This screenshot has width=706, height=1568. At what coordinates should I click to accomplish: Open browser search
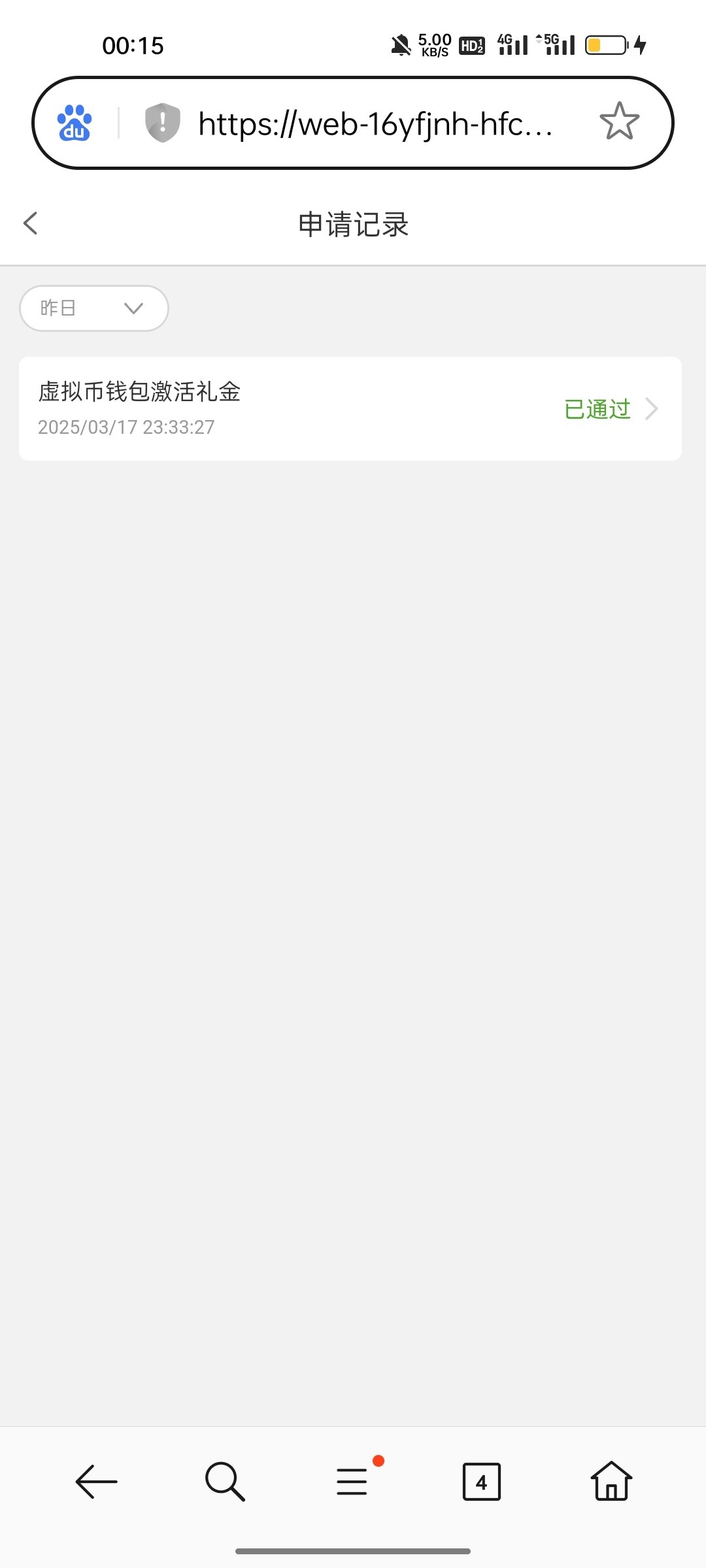click(225, 1481)
